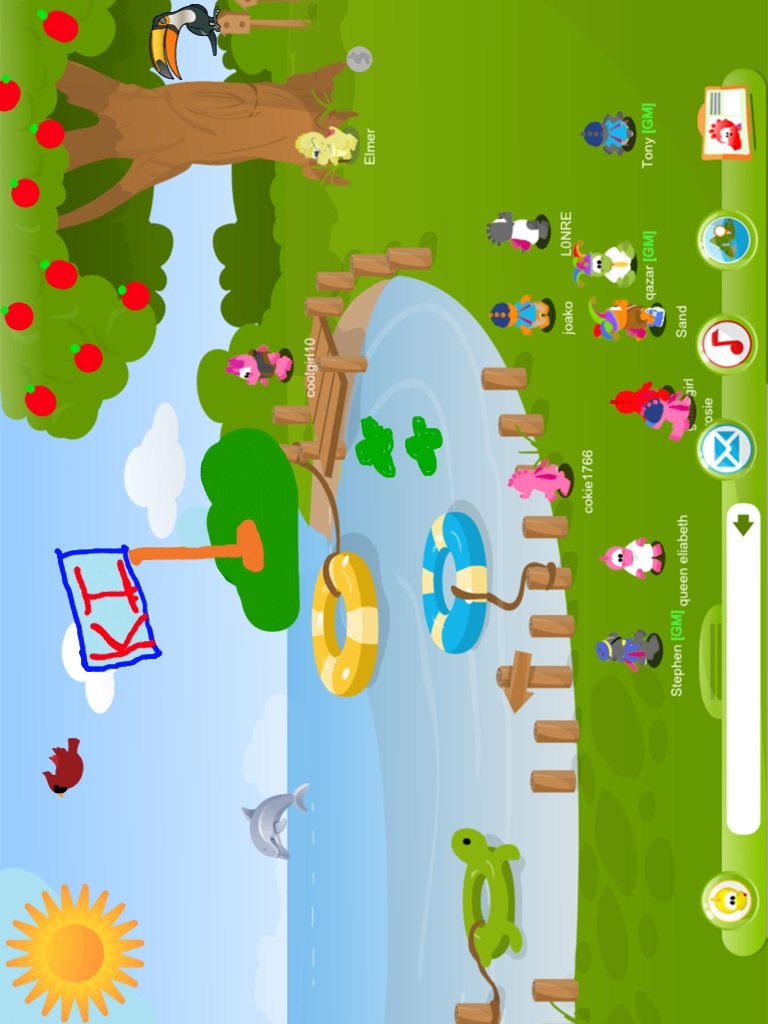Tap the red music note button

726,344
